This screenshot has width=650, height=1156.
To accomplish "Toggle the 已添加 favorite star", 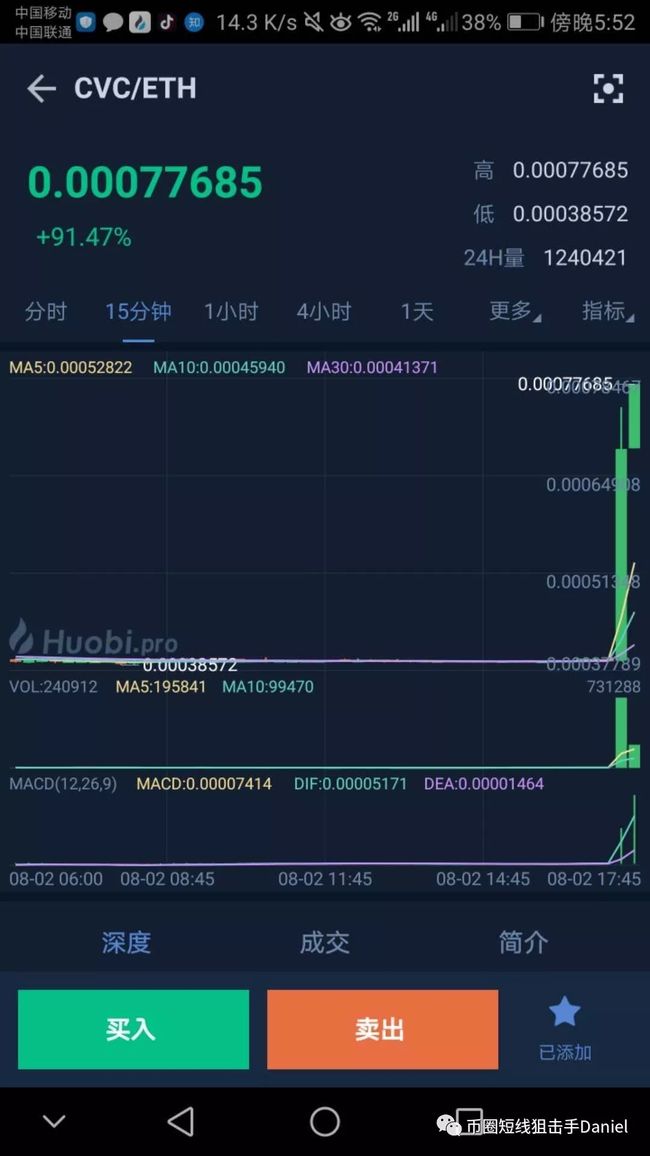I will (x=565, y=1029).
